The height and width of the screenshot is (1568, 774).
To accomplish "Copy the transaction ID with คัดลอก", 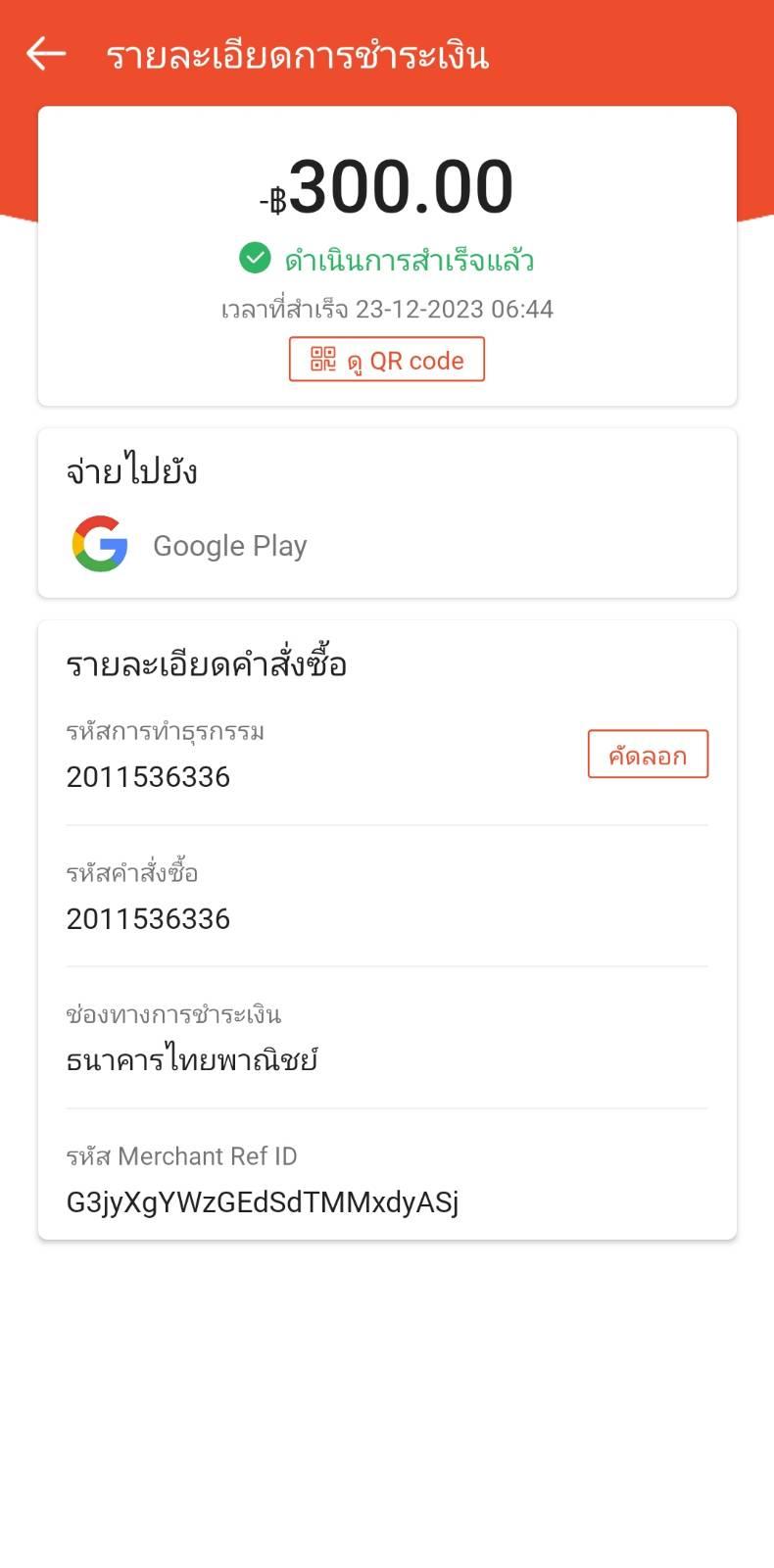I will pos(648,755).
